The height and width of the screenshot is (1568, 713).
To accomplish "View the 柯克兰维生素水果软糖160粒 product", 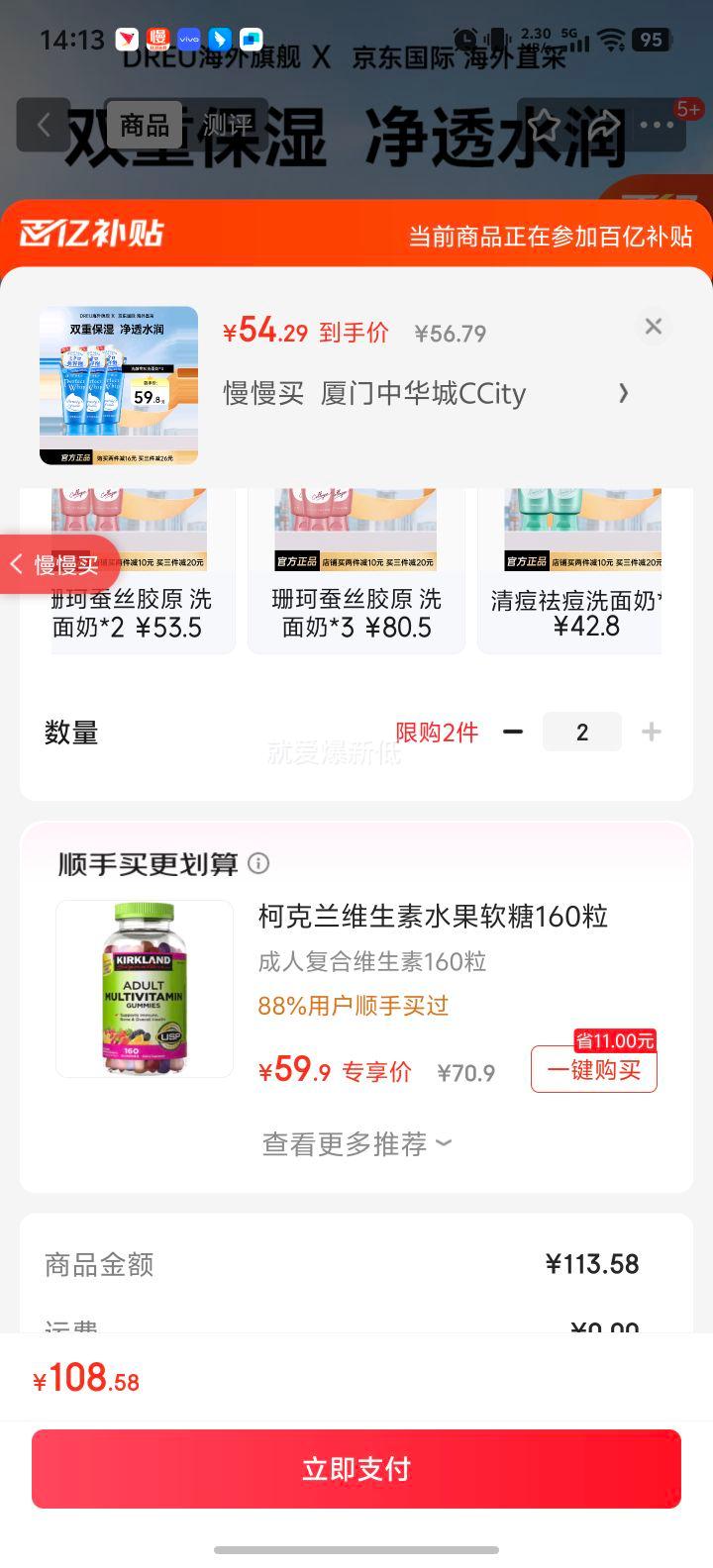I will (433, 917).
